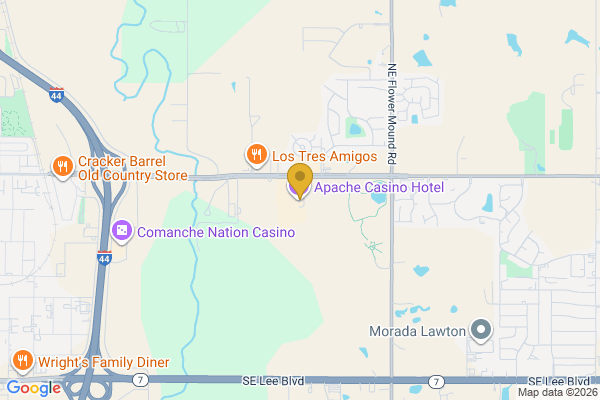600x400 pixels.
Task: Open Comanche Nation Casino marker
Action: [122, 232]
